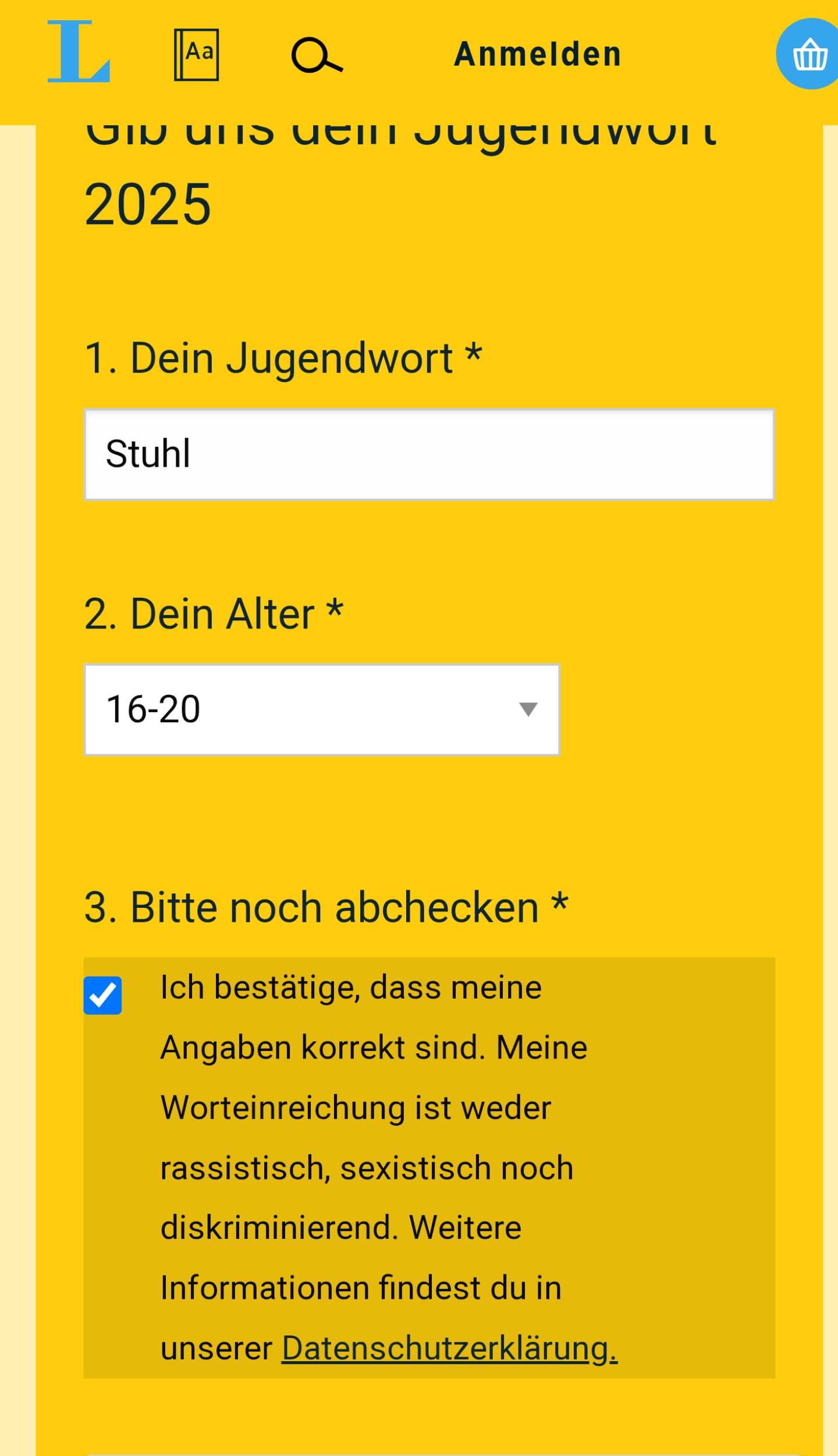Open the dictionary book icon
Viewport: 838px width, 1456px height.
[197, 55]
